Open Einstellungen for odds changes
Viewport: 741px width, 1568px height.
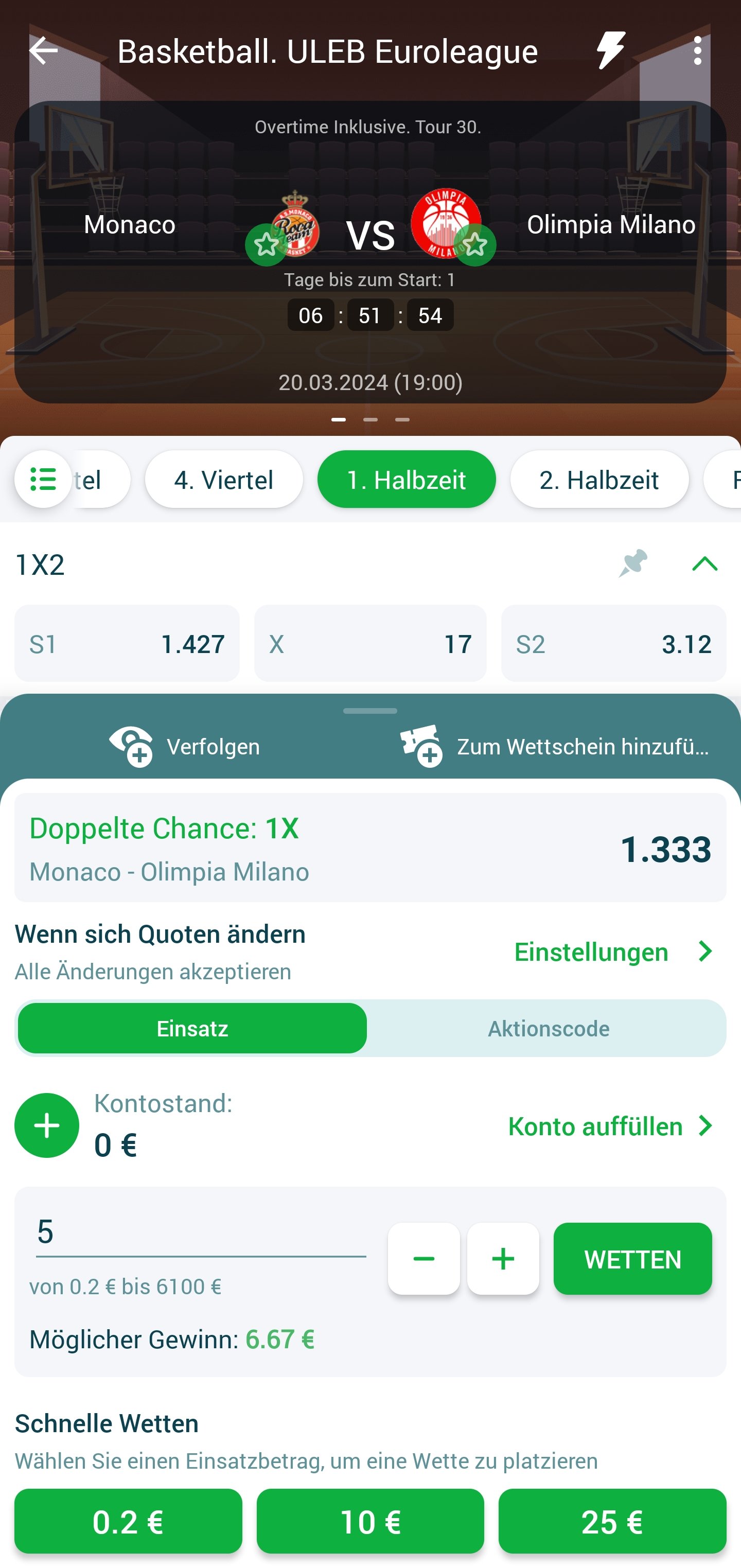pos(614,952)
